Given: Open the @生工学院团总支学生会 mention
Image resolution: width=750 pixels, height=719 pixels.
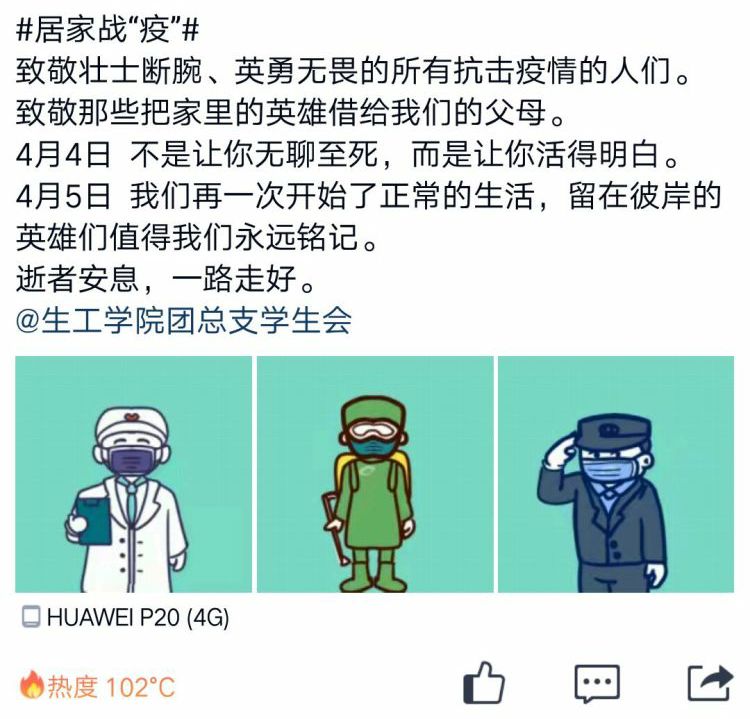Looking at the screenshot, I should coord(185,321).
